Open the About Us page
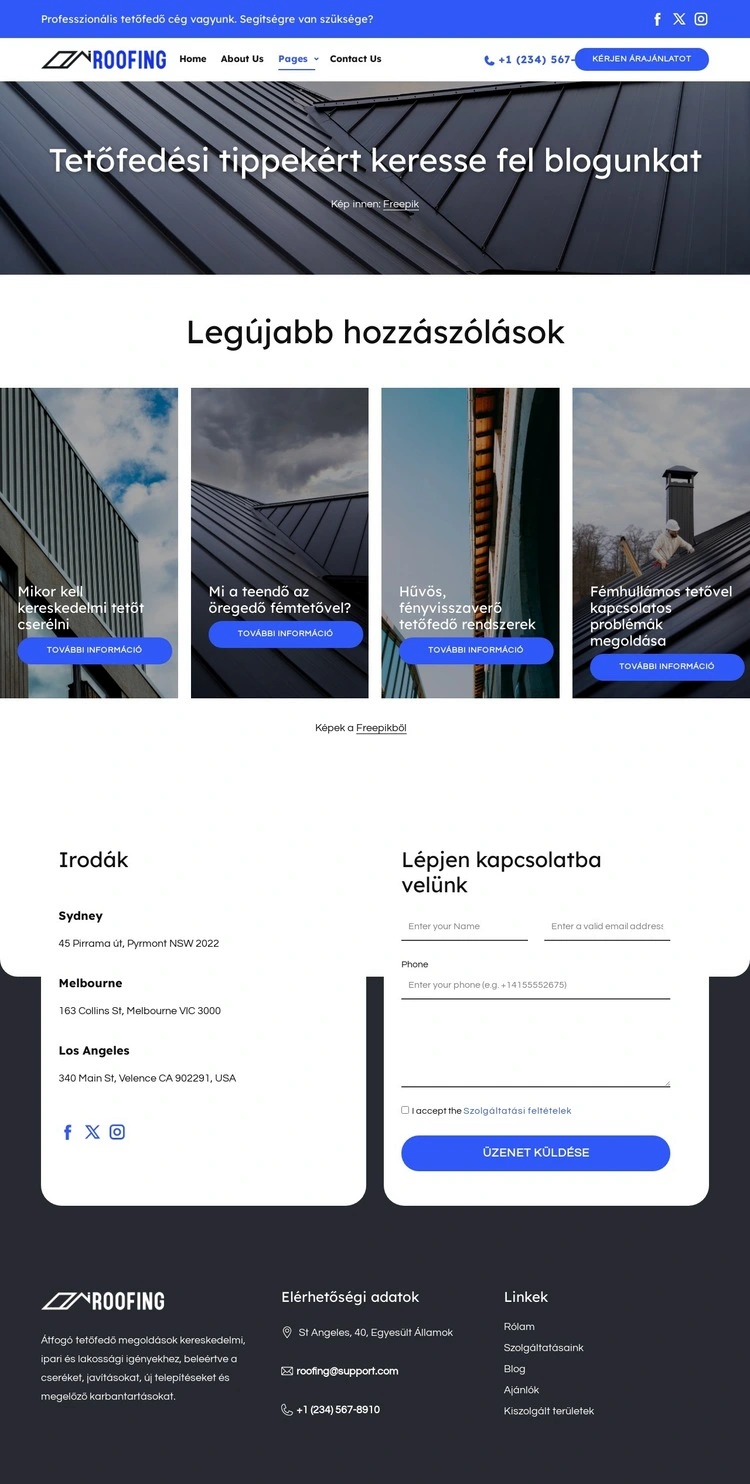The width and height of the screenshot is (750, 1484). point(242,59)
